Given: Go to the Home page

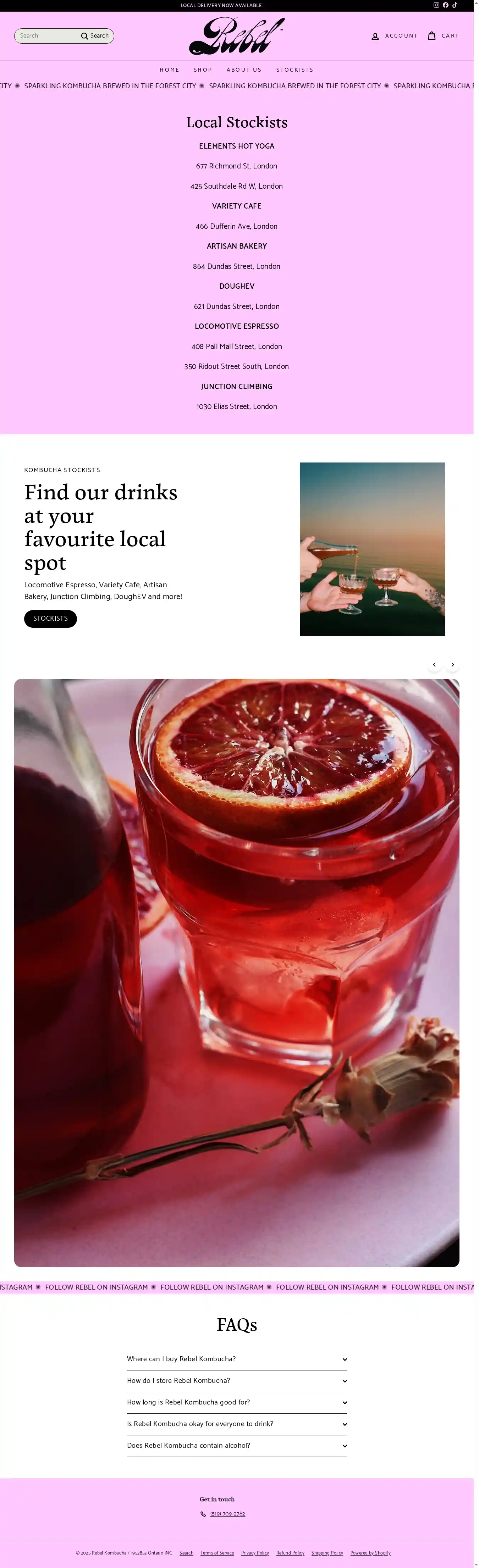Looking at the screenshot, I should coord(169,70).
